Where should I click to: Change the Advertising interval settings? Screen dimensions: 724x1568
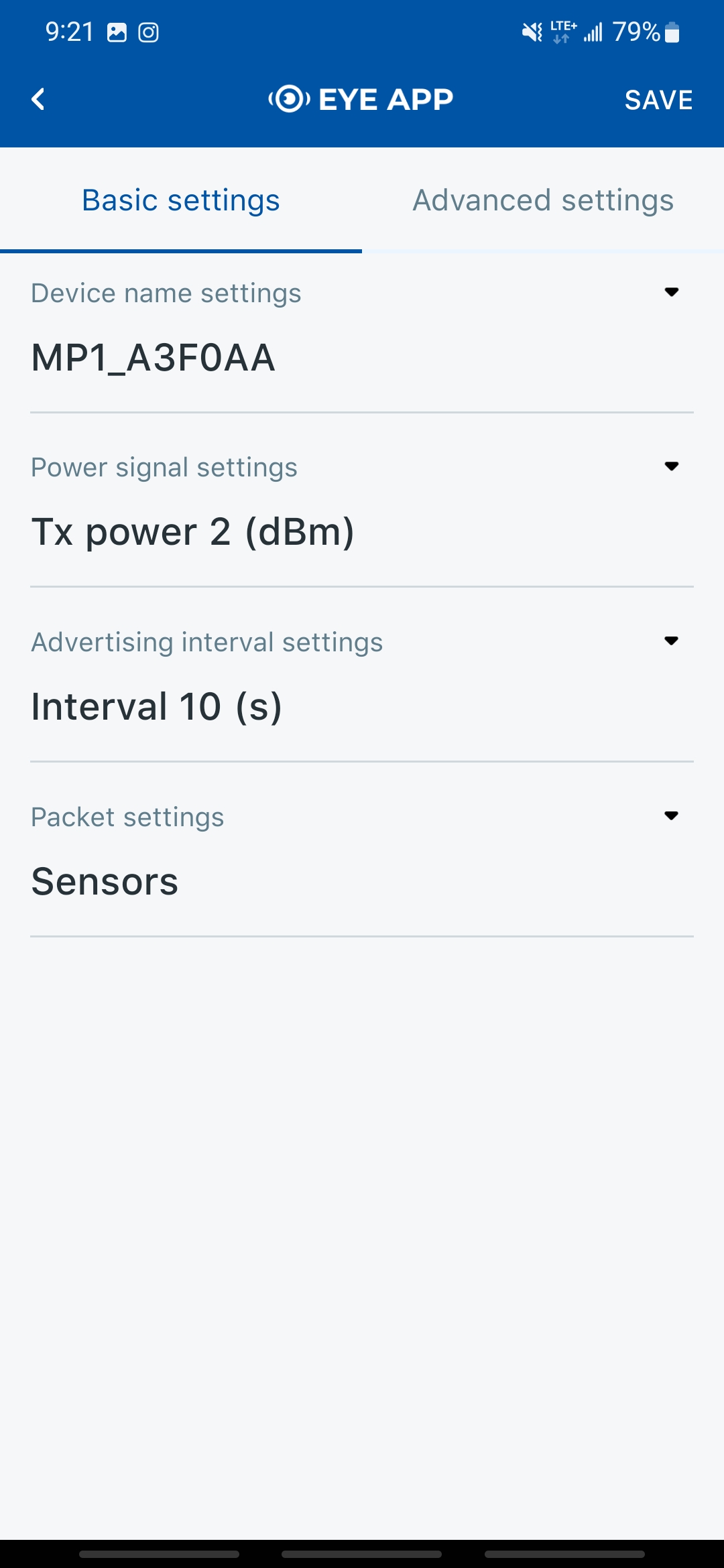[362, 682]
